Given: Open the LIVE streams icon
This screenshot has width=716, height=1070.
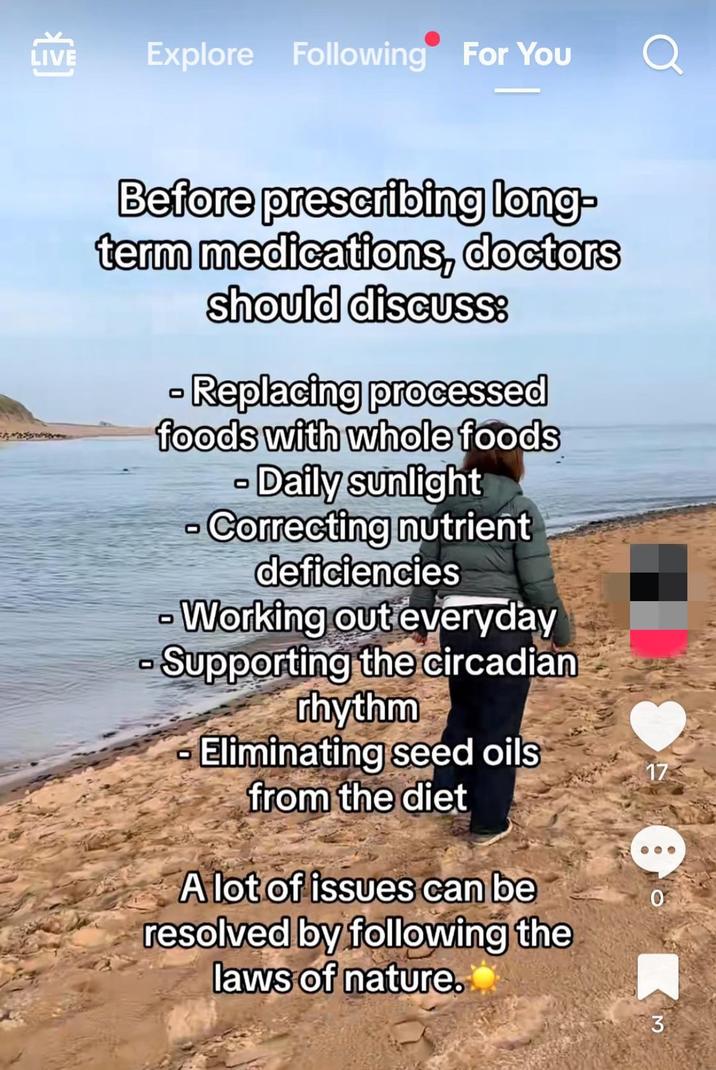Looking at the screenshot, I should coord(54,54).
